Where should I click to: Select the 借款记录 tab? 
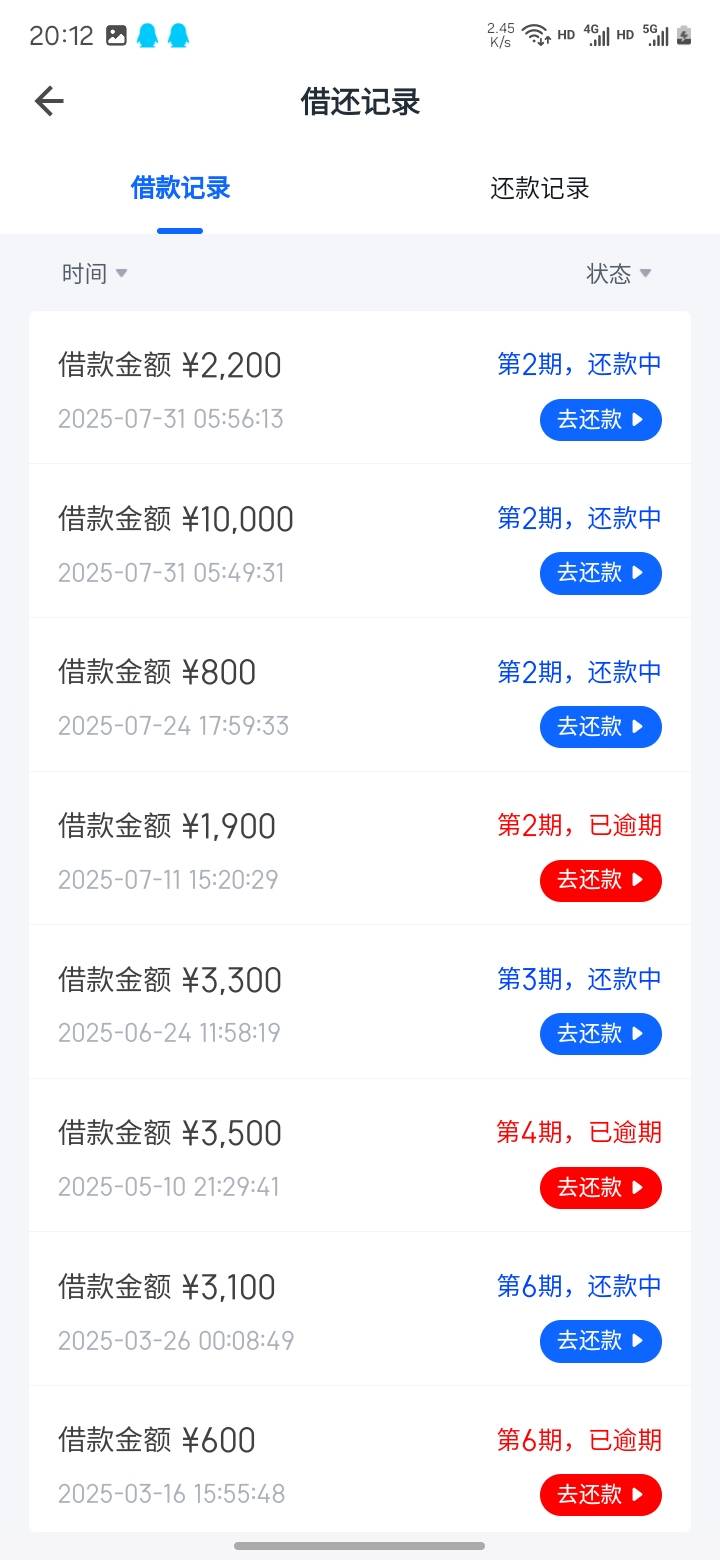pyautogui.click(x=180, y=188)
